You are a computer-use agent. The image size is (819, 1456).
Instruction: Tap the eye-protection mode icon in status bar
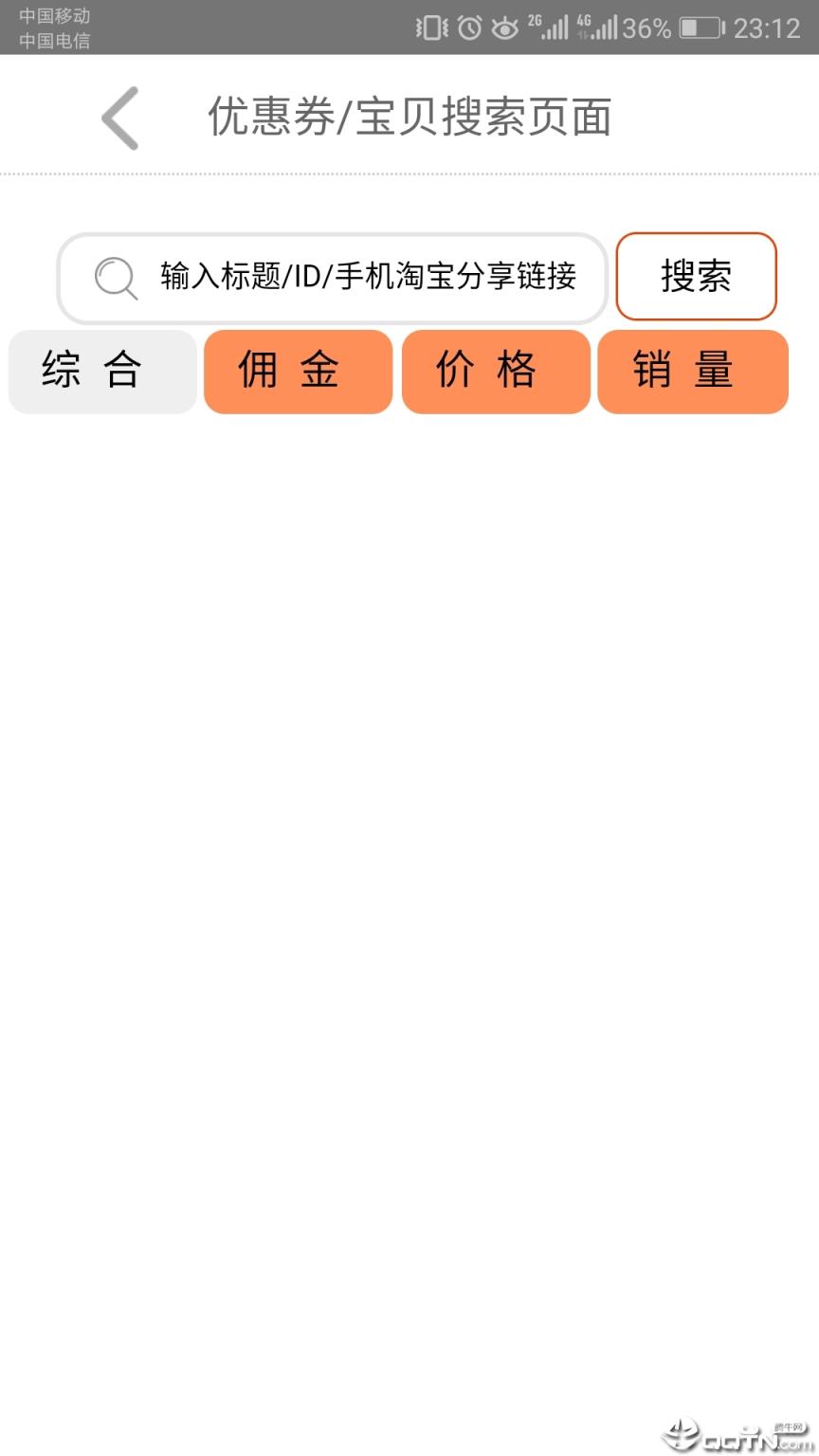tap(505, 29)
